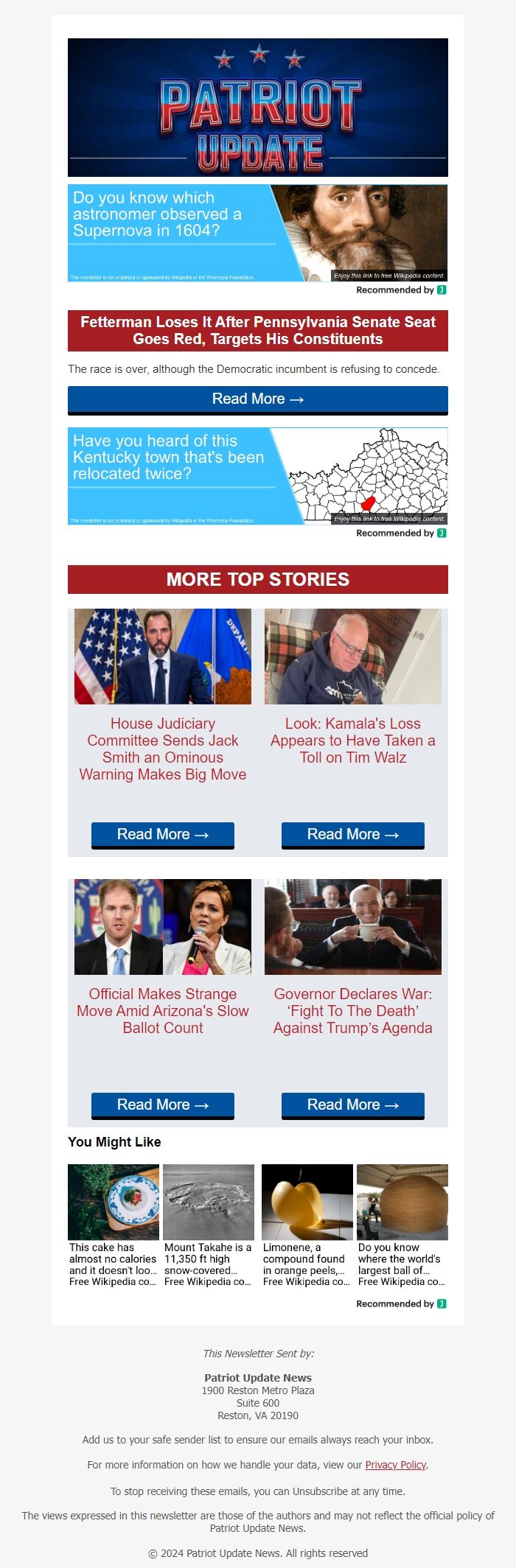This screenshot has width=516, height=1568.
Task: Open the Mount Takahe recommendation card
Action: pyautogui.click(x=209, y=1225)
